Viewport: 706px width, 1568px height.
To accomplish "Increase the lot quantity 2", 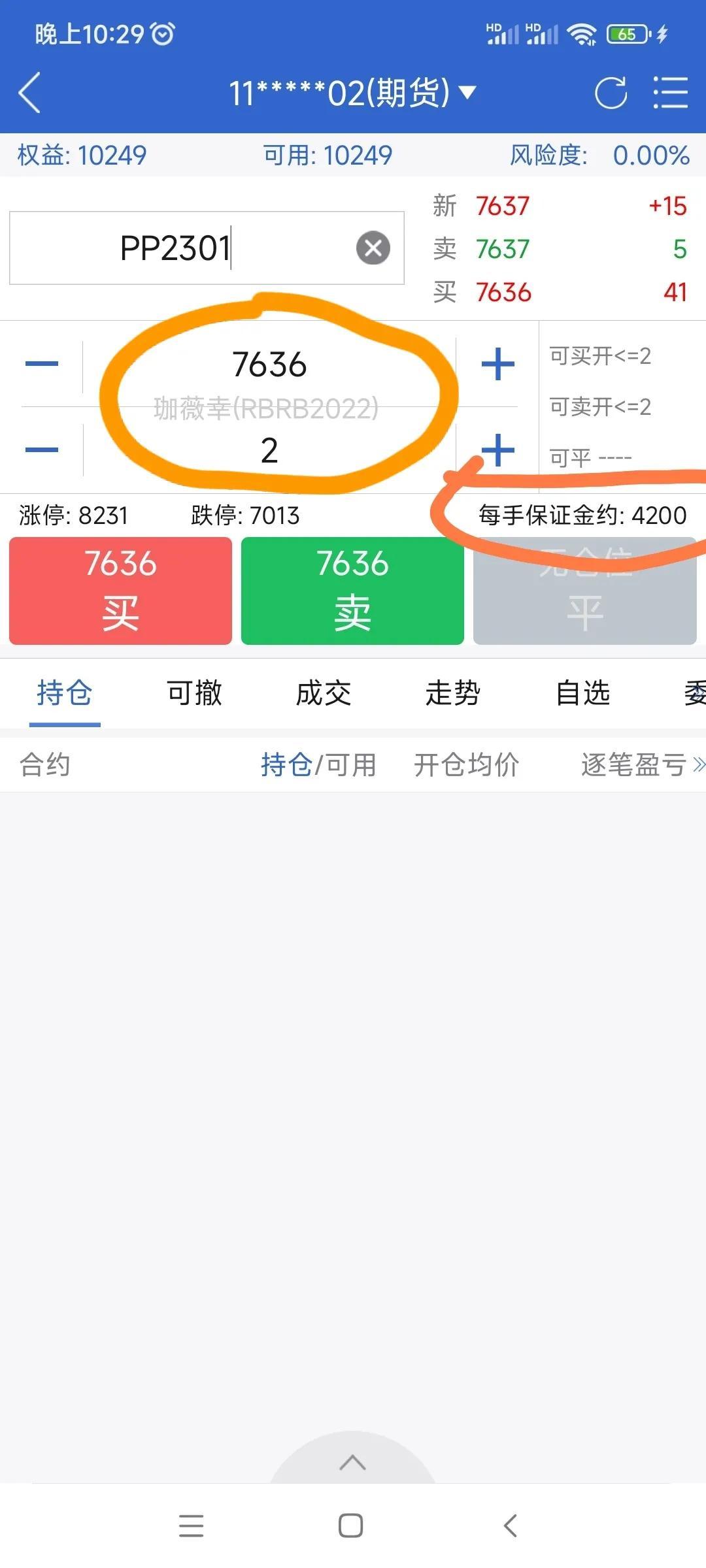I will tap(498, 449).
